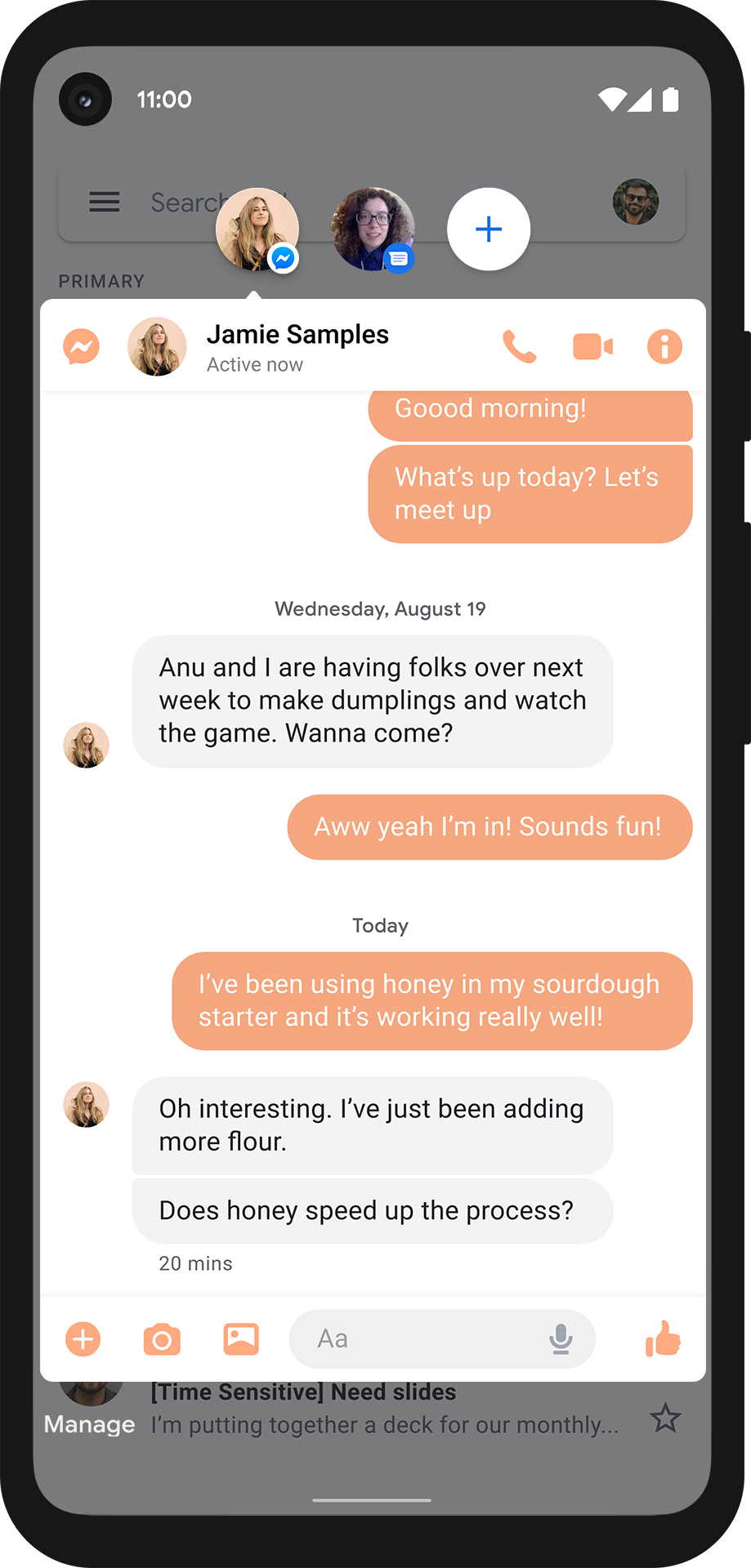Send a thumbs-up like
Screen dimensions: 751x1568
point(663,1339)
